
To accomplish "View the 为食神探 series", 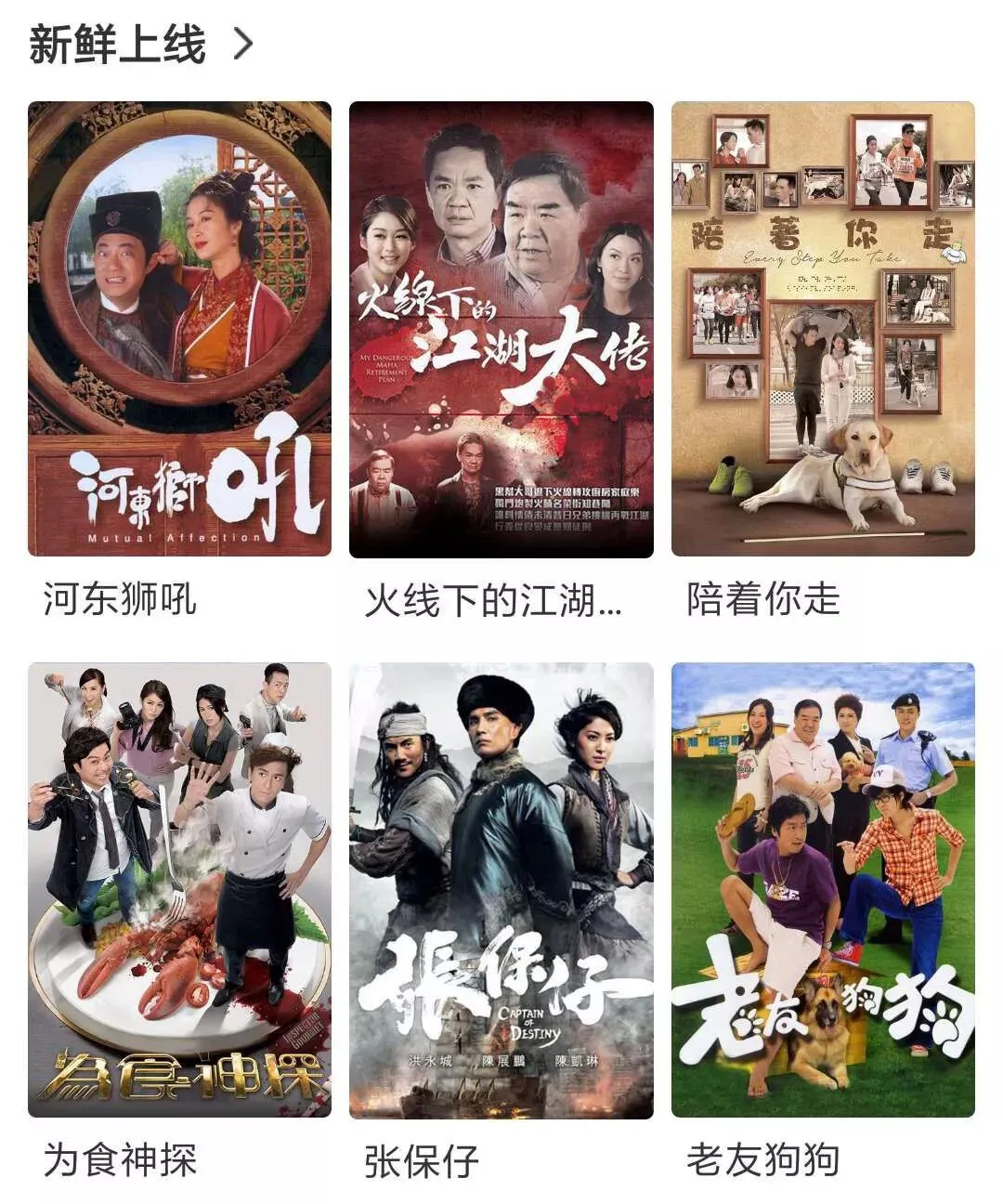I will pos(179,889).
